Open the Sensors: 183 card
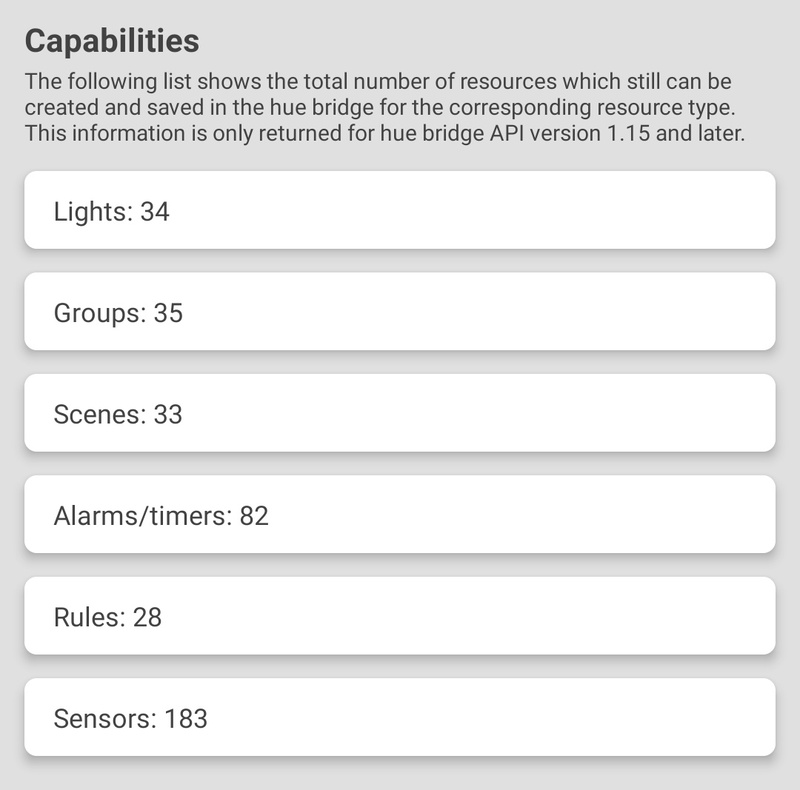This screenshot has height=790, width=800. click(399, 718)
